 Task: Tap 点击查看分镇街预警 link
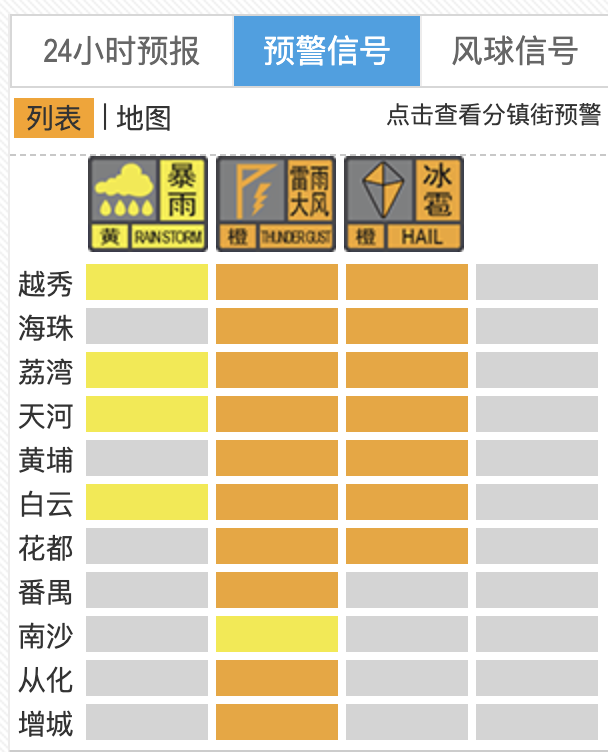tap(493, 115)
